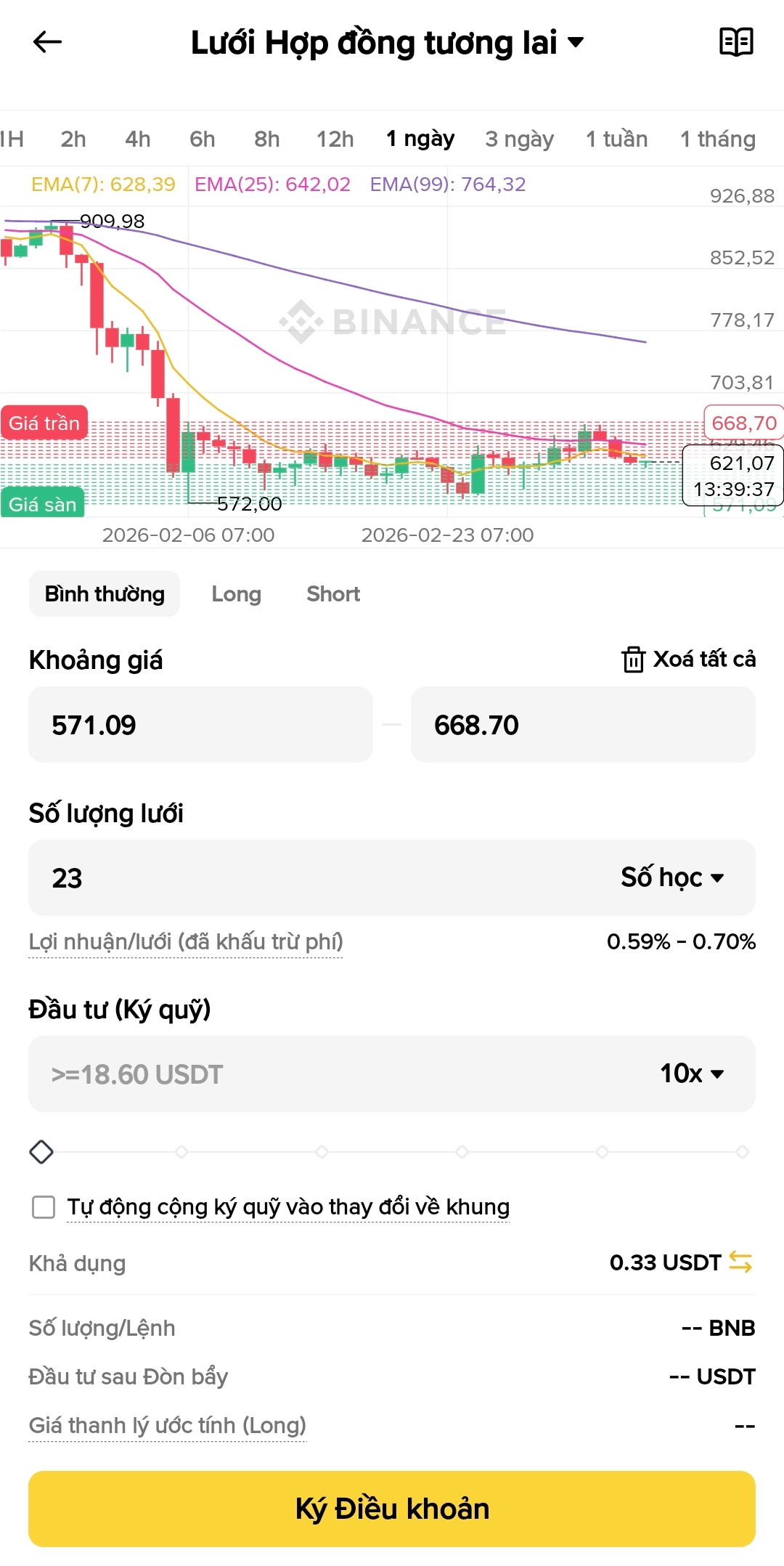Enter investment margin amount in USDT
Image resolution: width=784 pixels, height=1566 pixels.
pos(327,1074)
